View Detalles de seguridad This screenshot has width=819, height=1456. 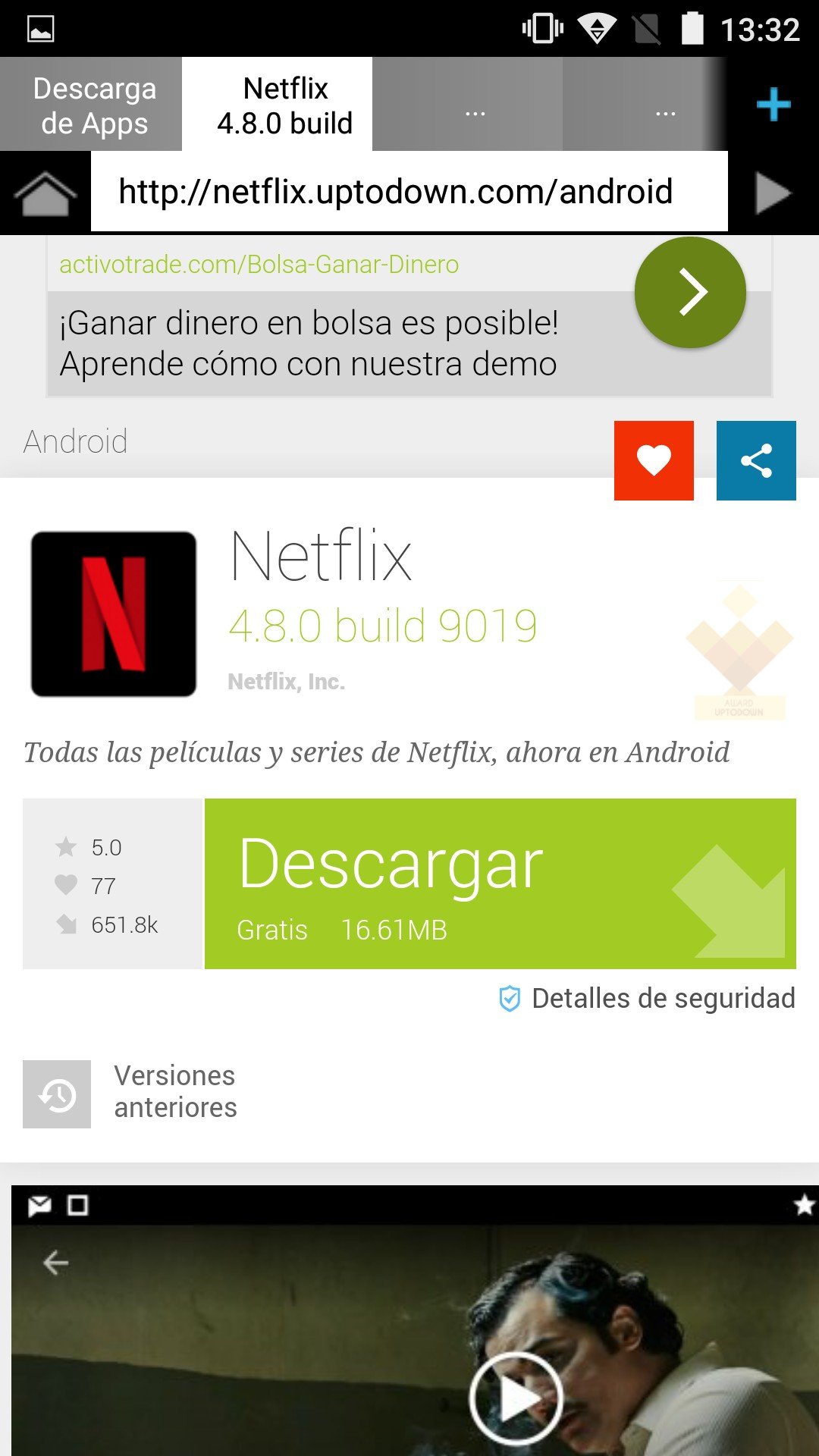click(x=647, y=999)
